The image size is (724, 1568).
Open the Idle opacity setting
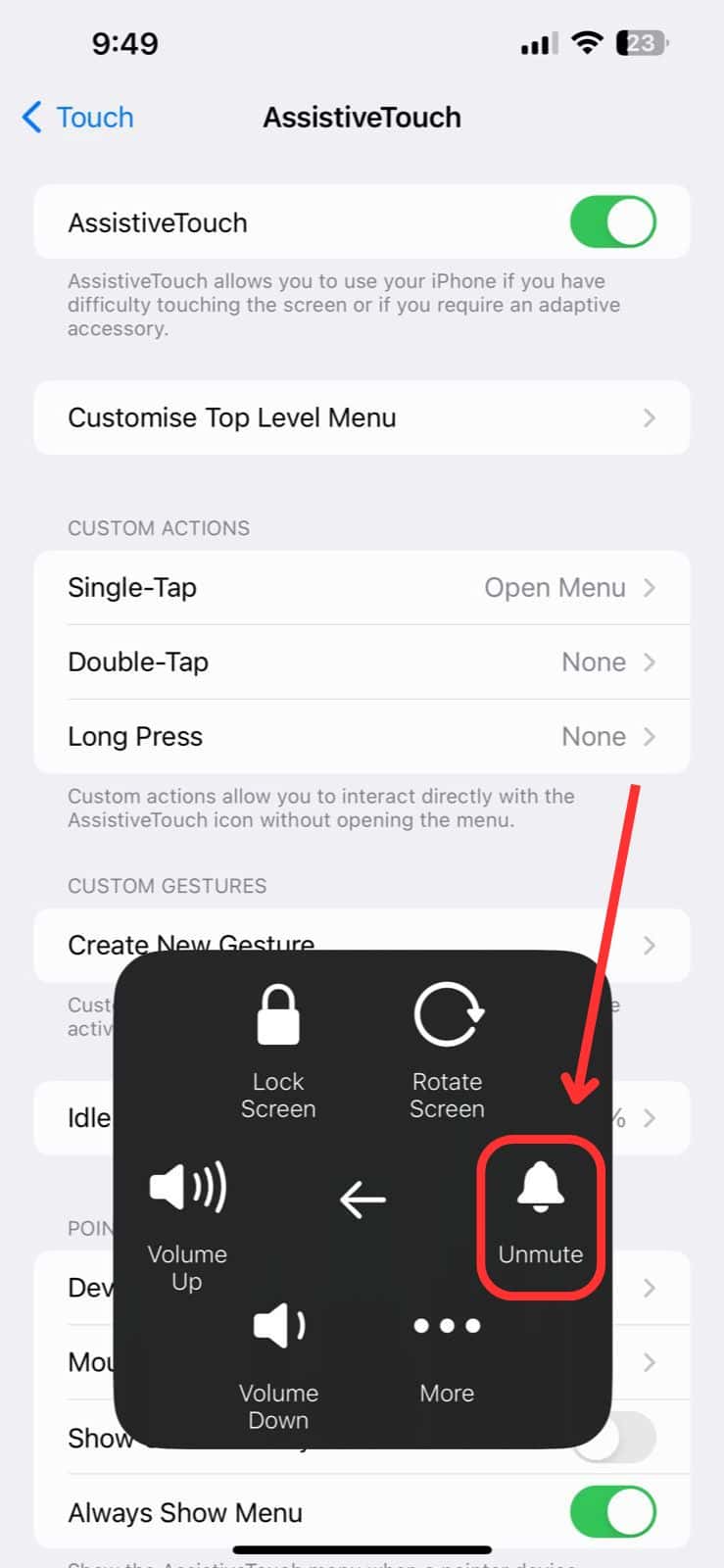coord(650,1117)
